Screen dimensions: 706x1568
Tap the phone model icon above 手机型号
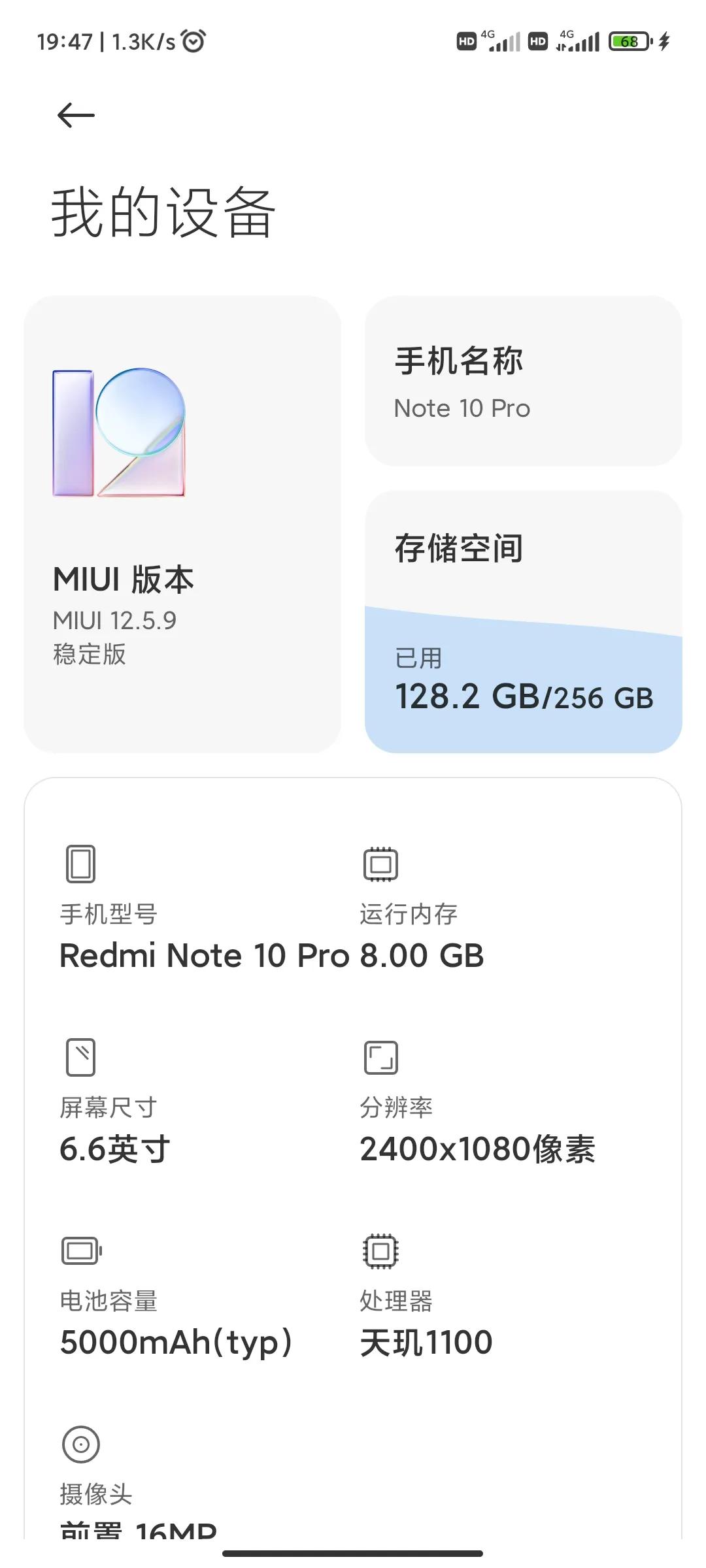(80, 864)
